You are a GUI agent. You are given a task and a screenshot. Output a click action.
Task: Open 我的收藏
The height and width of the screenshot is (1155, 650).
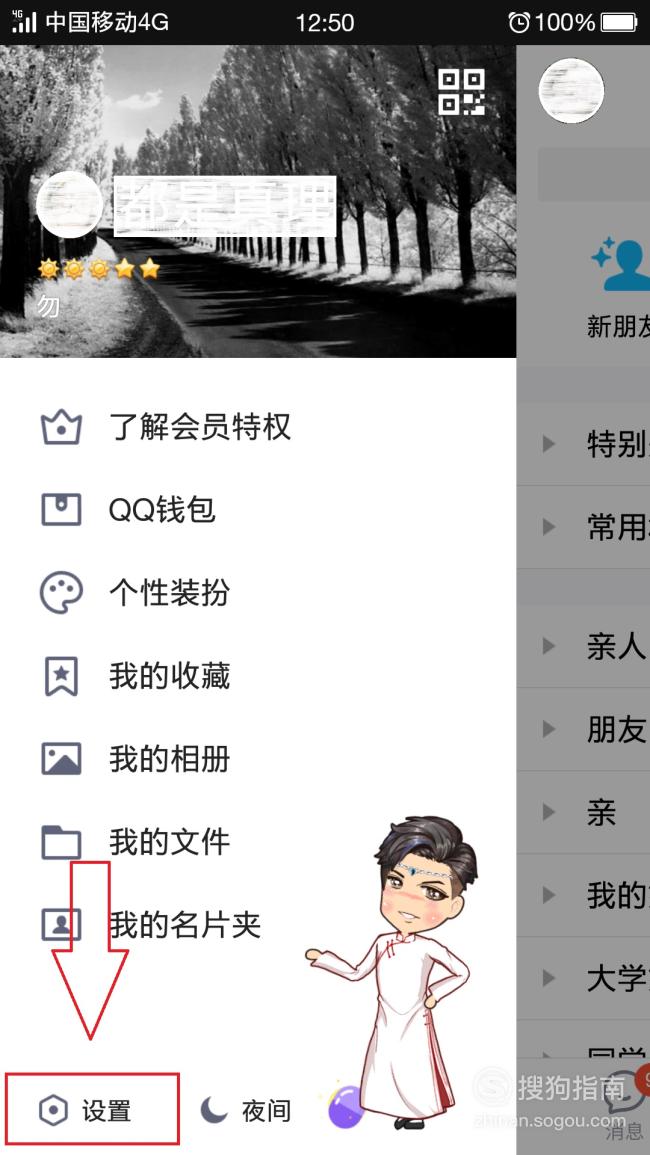[x=258, y=676]
